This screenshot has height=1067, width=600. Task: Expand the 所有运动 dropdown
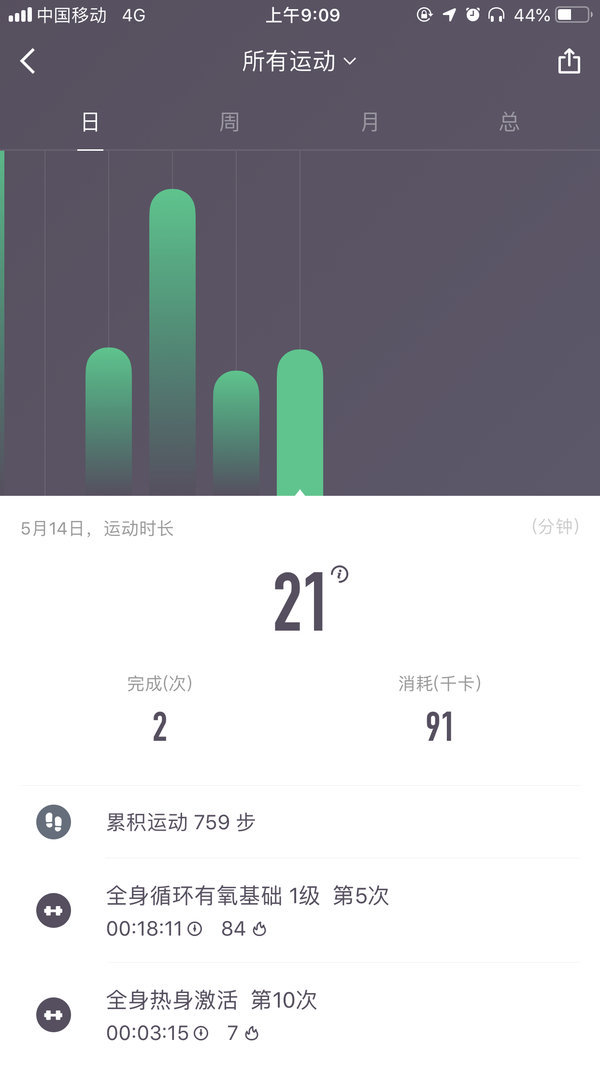299,61
